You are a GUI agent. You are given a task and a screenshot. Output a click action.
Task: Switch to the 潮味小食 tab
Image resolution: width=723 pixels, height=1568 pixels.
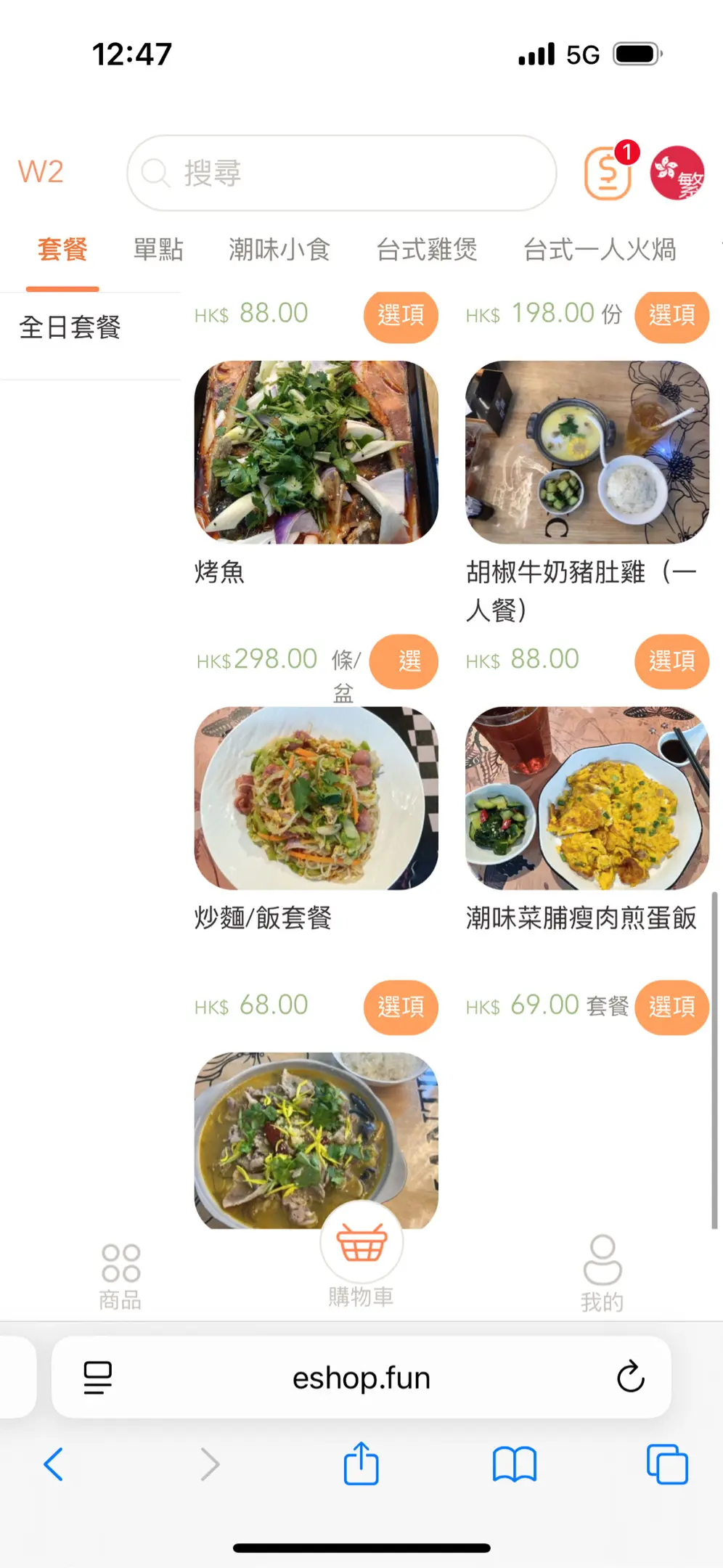[x=279, y=250]
